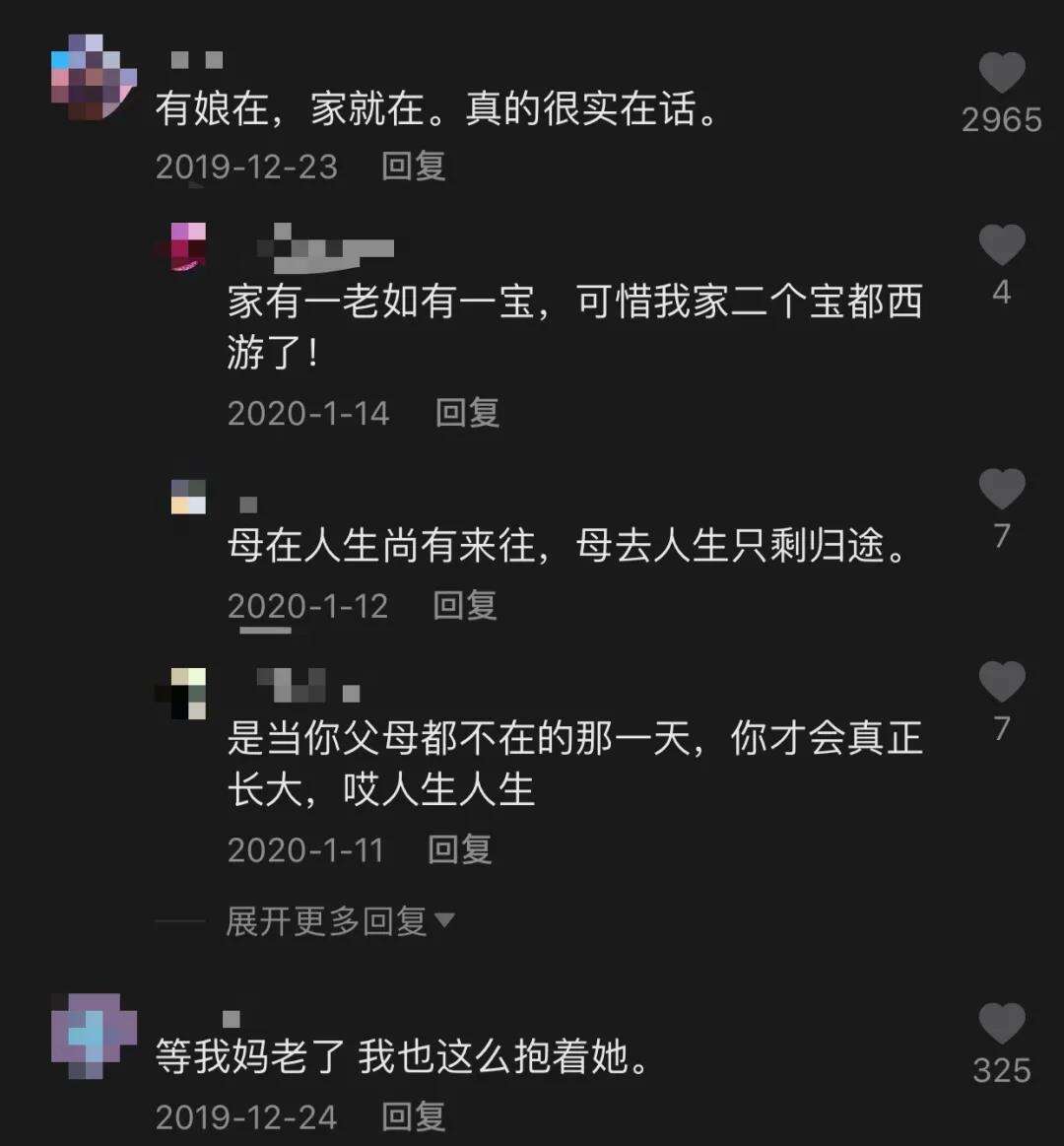
Task: Like the comment '有娘在，家就在'
Action: tap(1001, 75)
